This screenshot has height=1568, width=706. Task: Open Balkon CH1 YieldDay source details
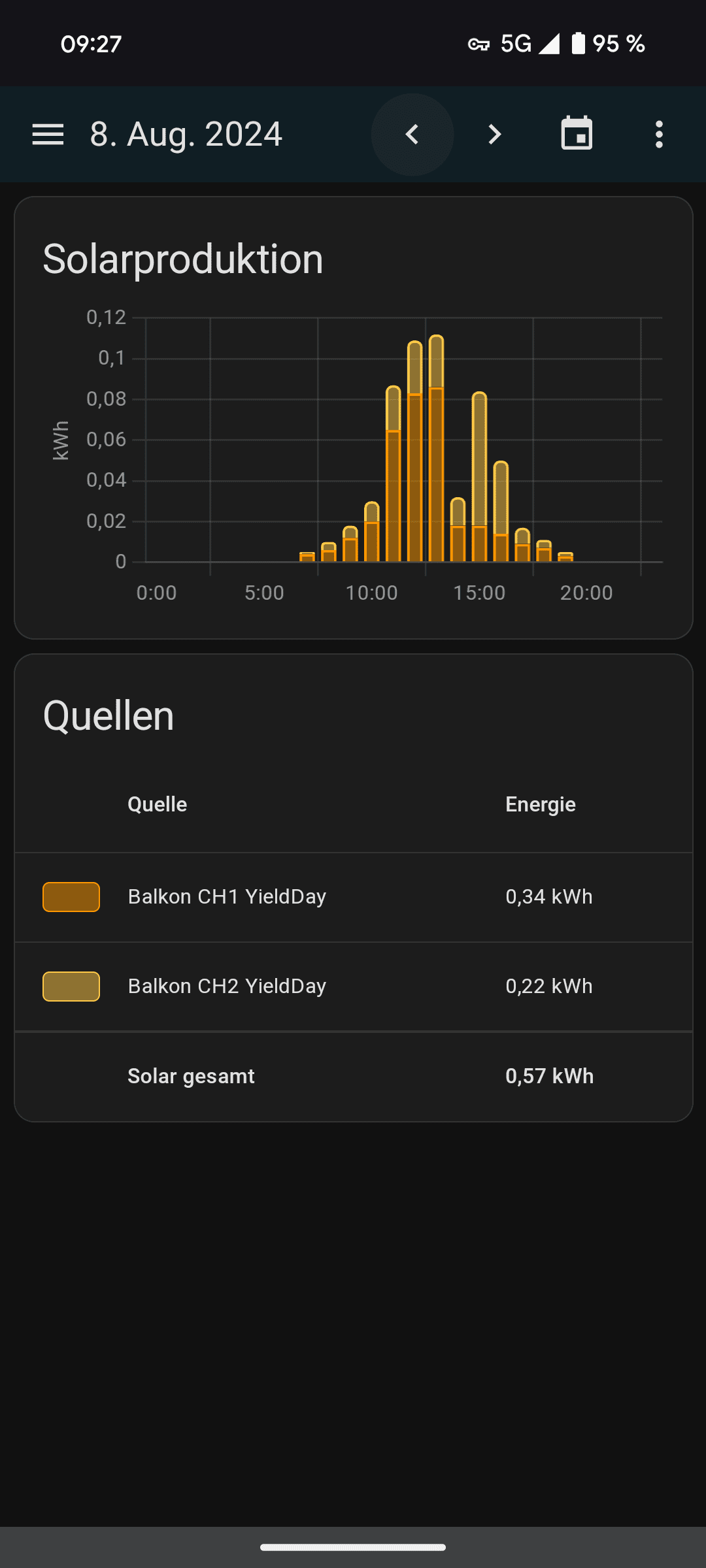tap(227, 897)
